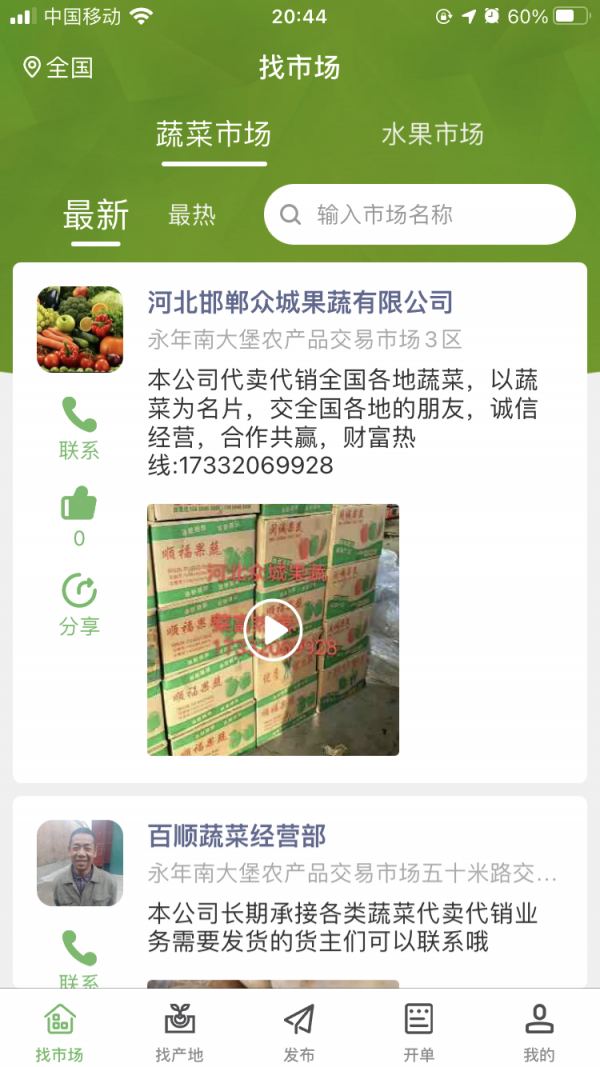Screen dimensions: 600x1067
Task: Open the 全国 location selector
Action: [x=58, y=68]
